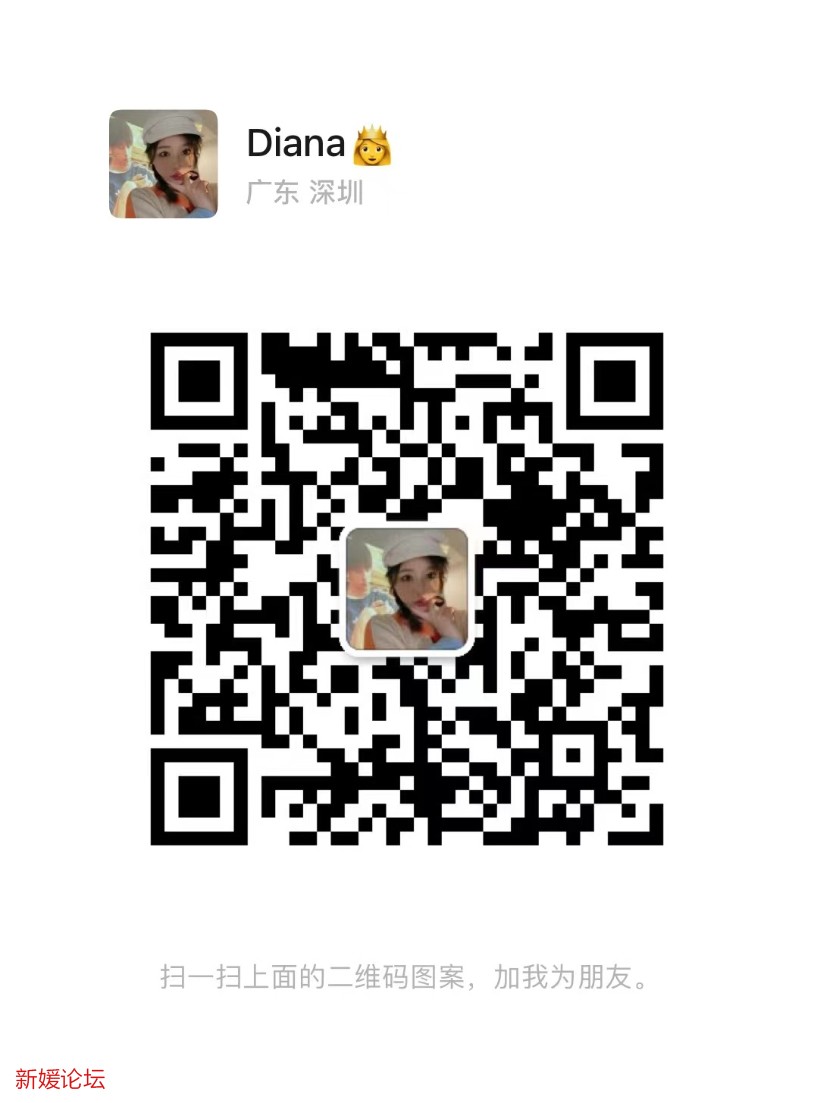Viewport: 814px width, 1103px height.
Task: Select the location text 广东 深圳
Action: point(305,193)
